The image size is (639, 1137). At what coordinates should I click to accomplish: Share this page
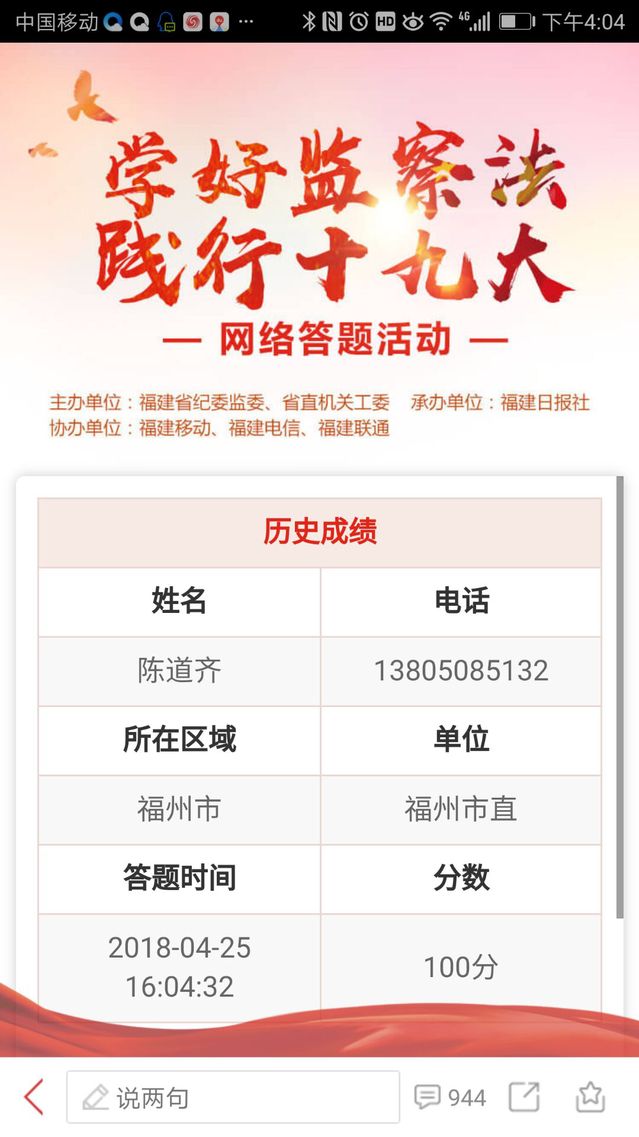click(524, 1097)
